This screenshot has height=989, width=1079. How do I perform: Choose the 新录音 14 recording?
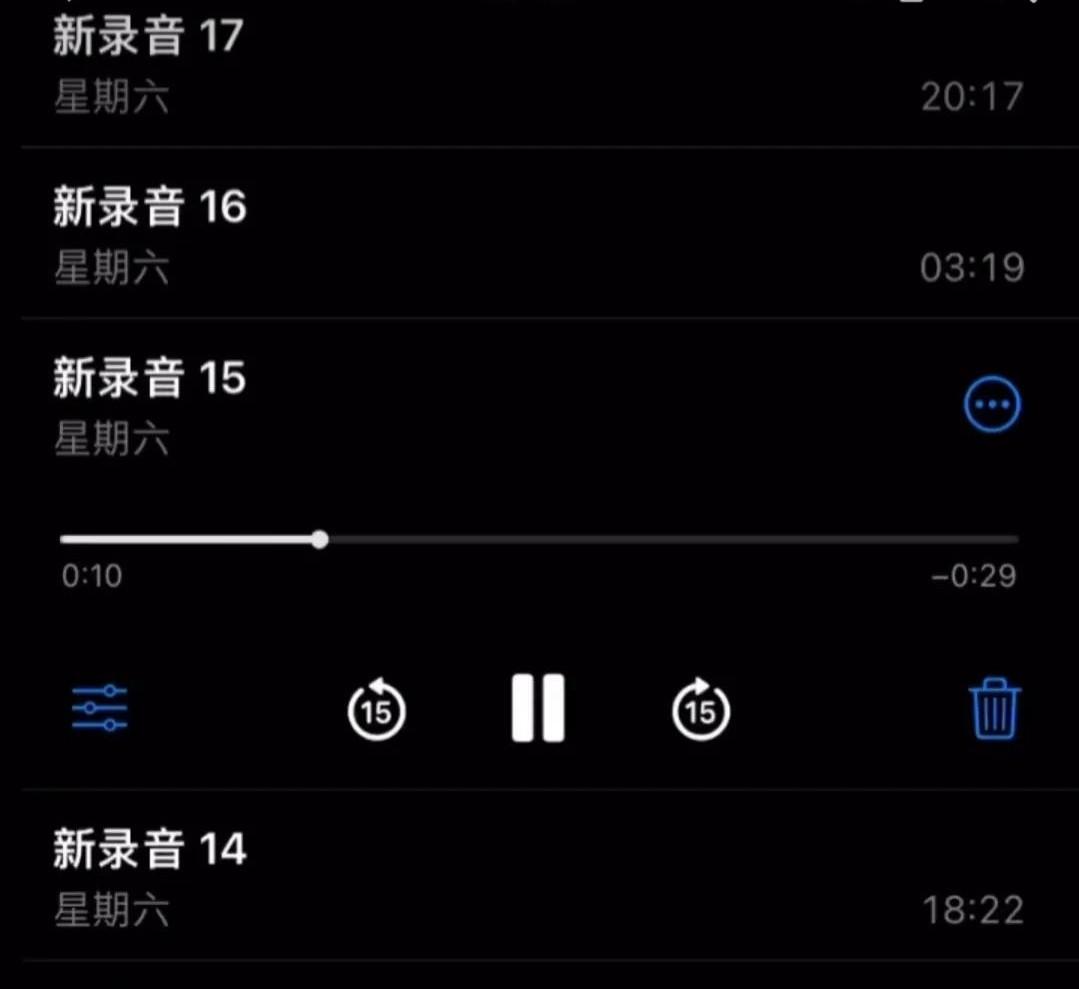[x=150, y=851]
